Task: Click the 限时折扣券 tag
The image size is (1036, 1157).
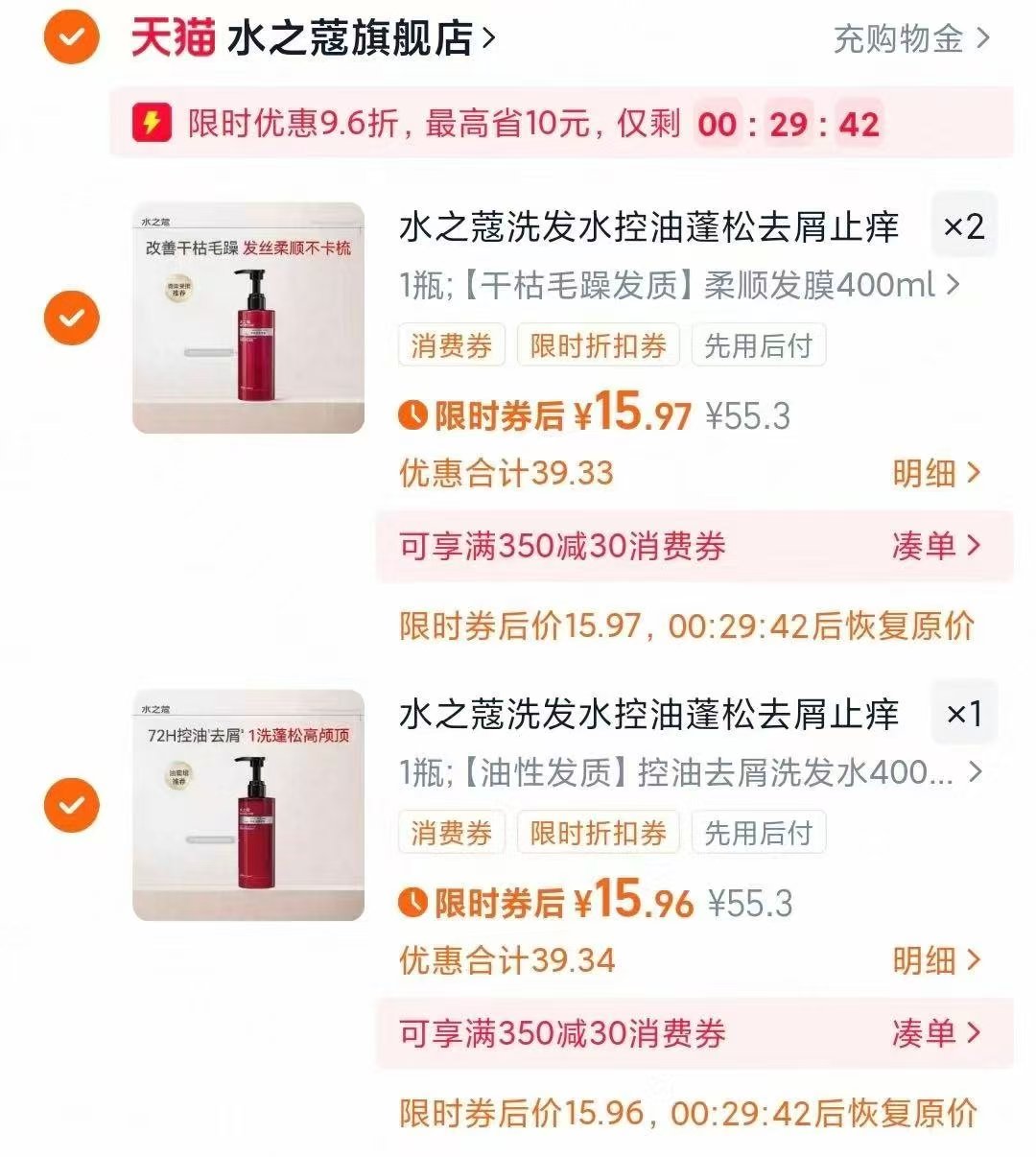Action: click(x=597, y=345)
